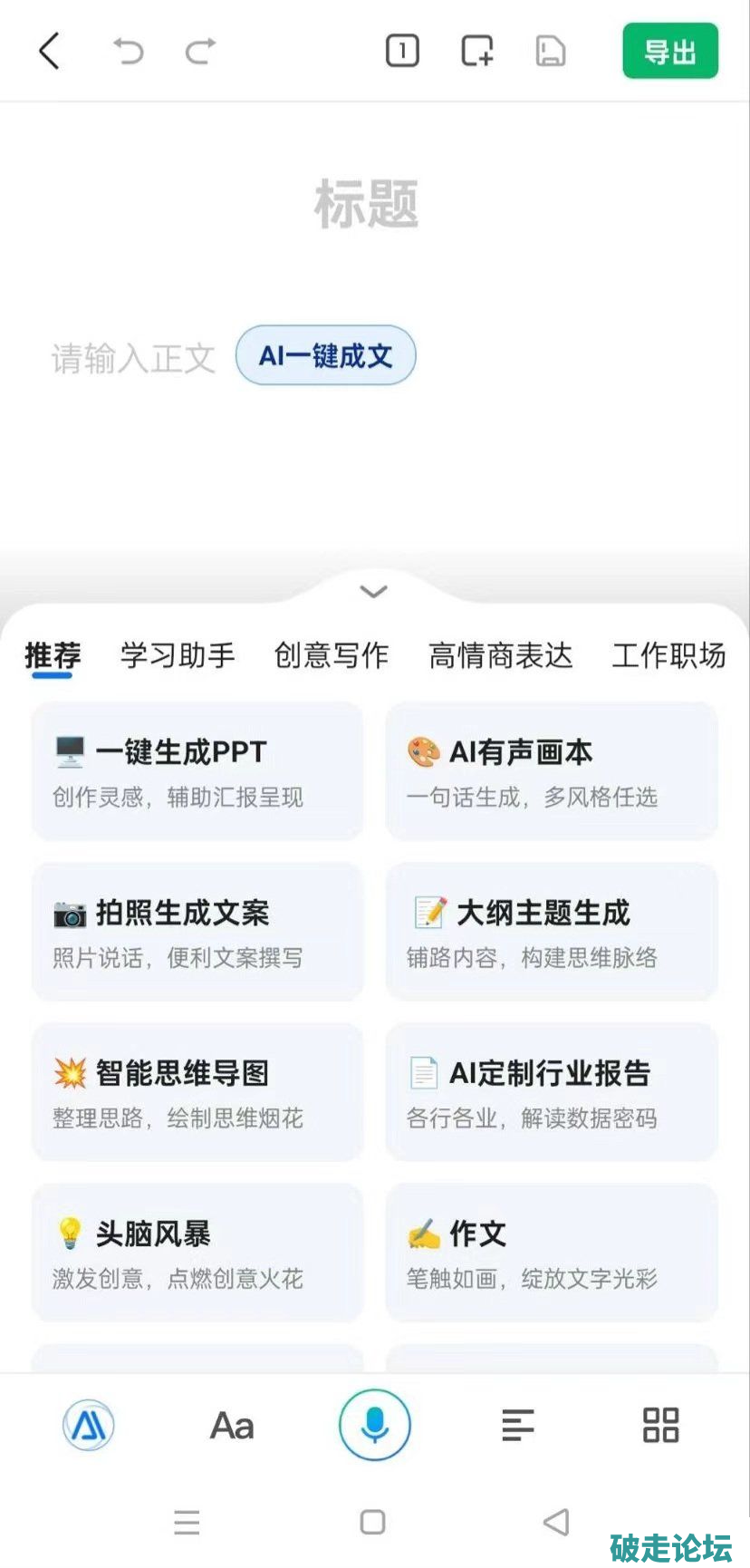
Task: Tap AI一键成文 chip
Action: [325, 355]
